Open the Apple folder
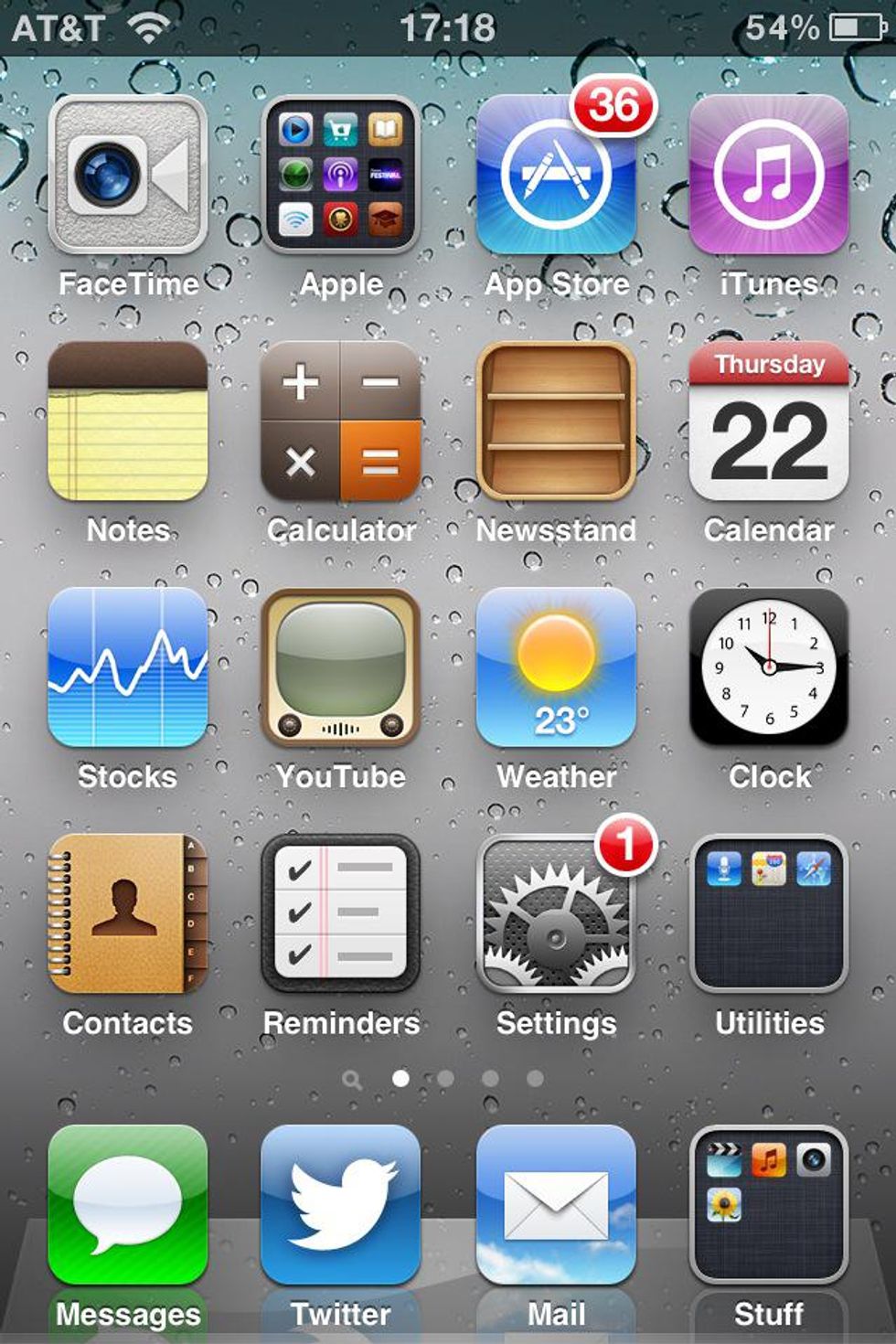 click(x=341, y=175)
